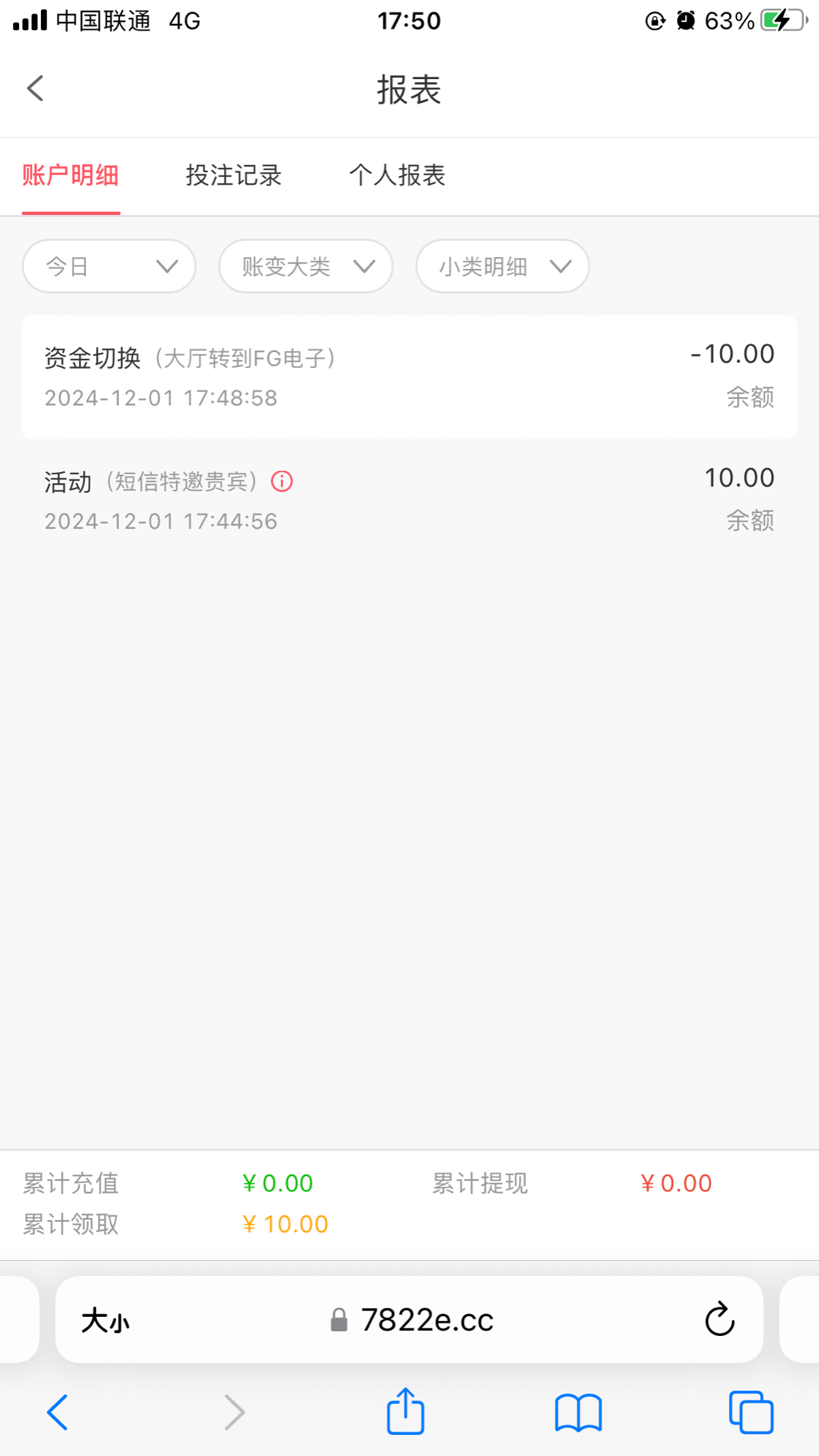
Task: Go back in Safari browser history
Action: [x=57, y=1412]
